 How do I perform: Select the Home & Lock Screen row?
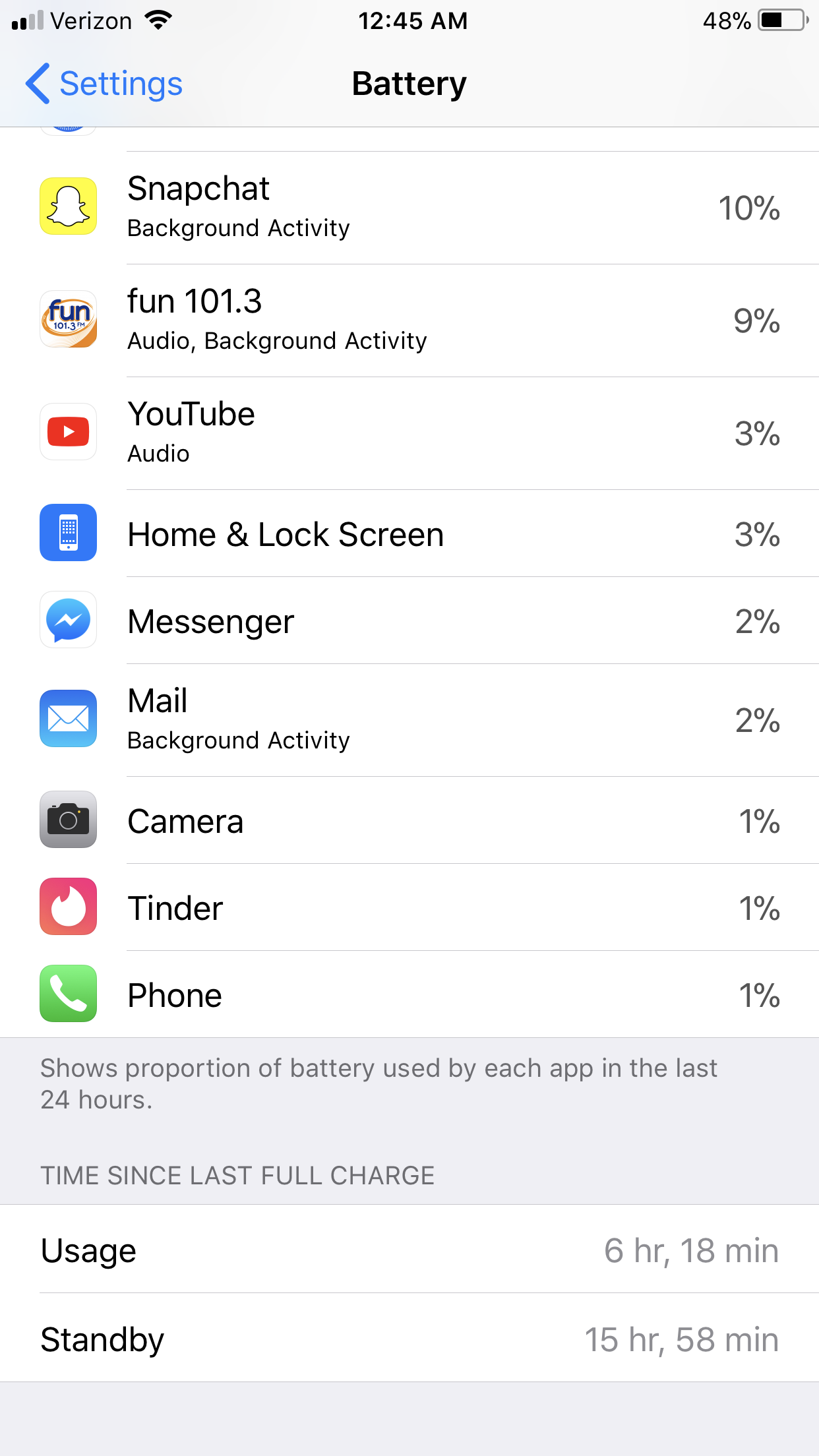(x=409, y=533)
